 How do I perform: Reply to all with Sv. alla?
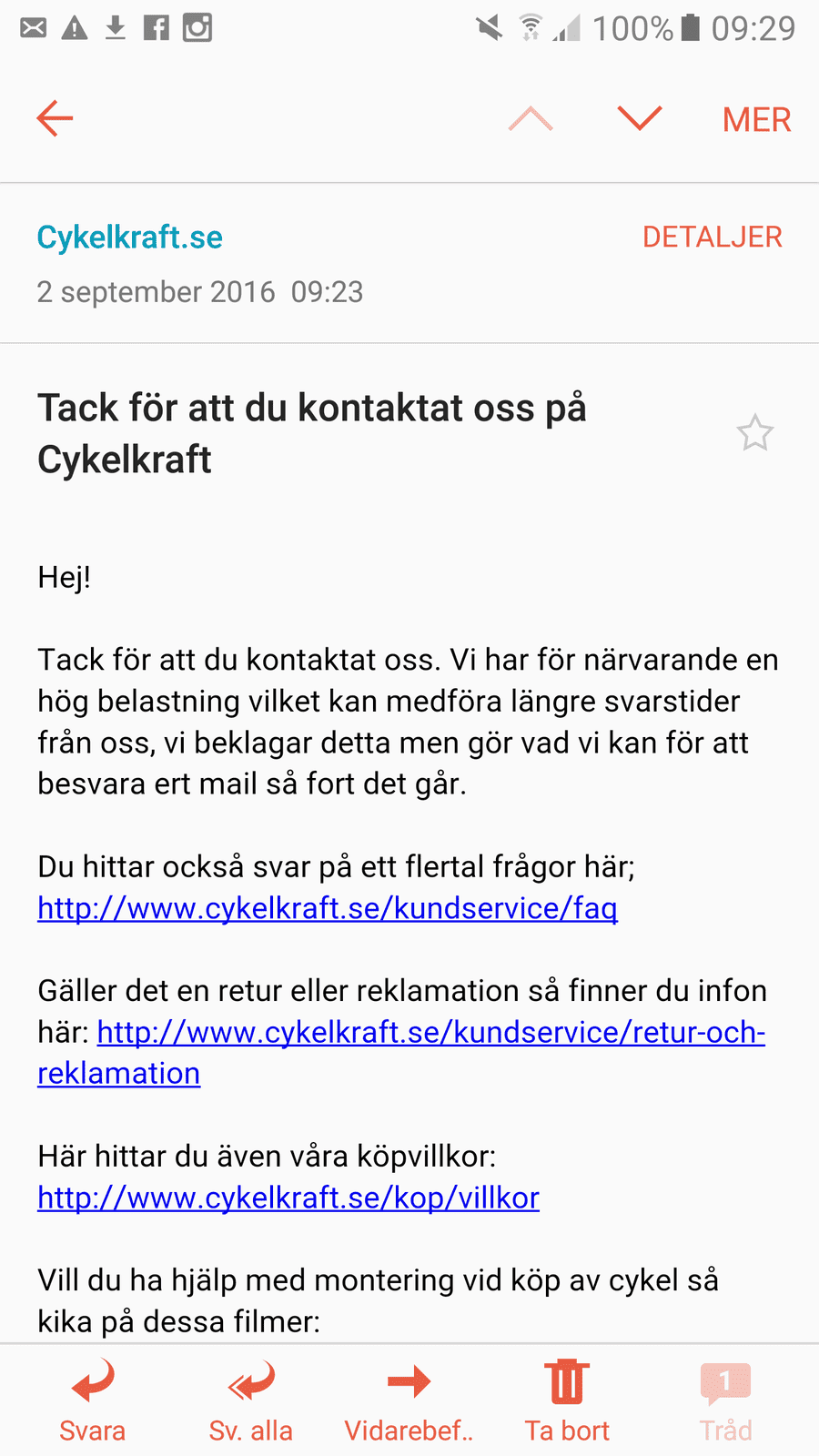[251, 1401]
